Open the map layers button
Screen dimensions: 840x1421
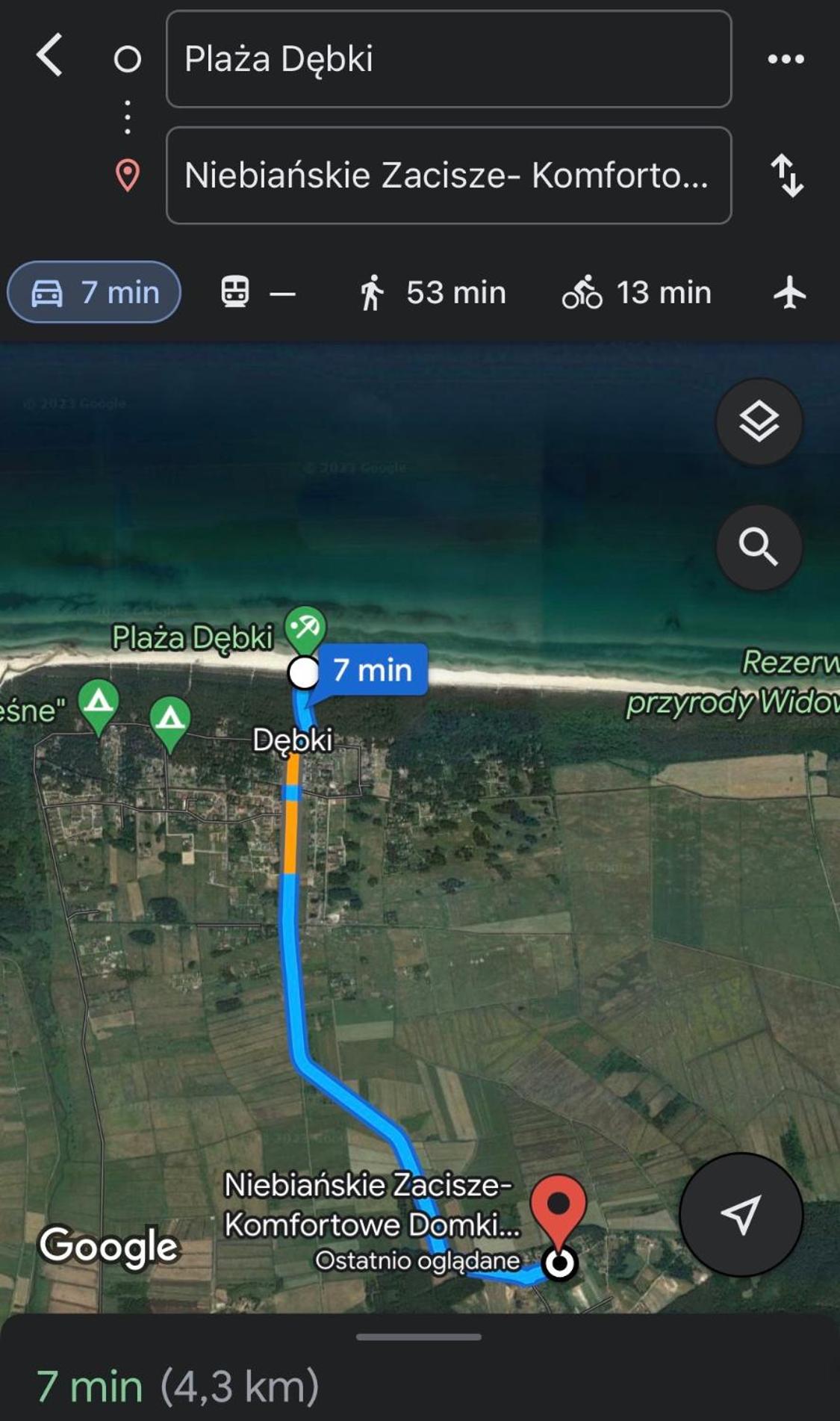[x=759, y=422]
